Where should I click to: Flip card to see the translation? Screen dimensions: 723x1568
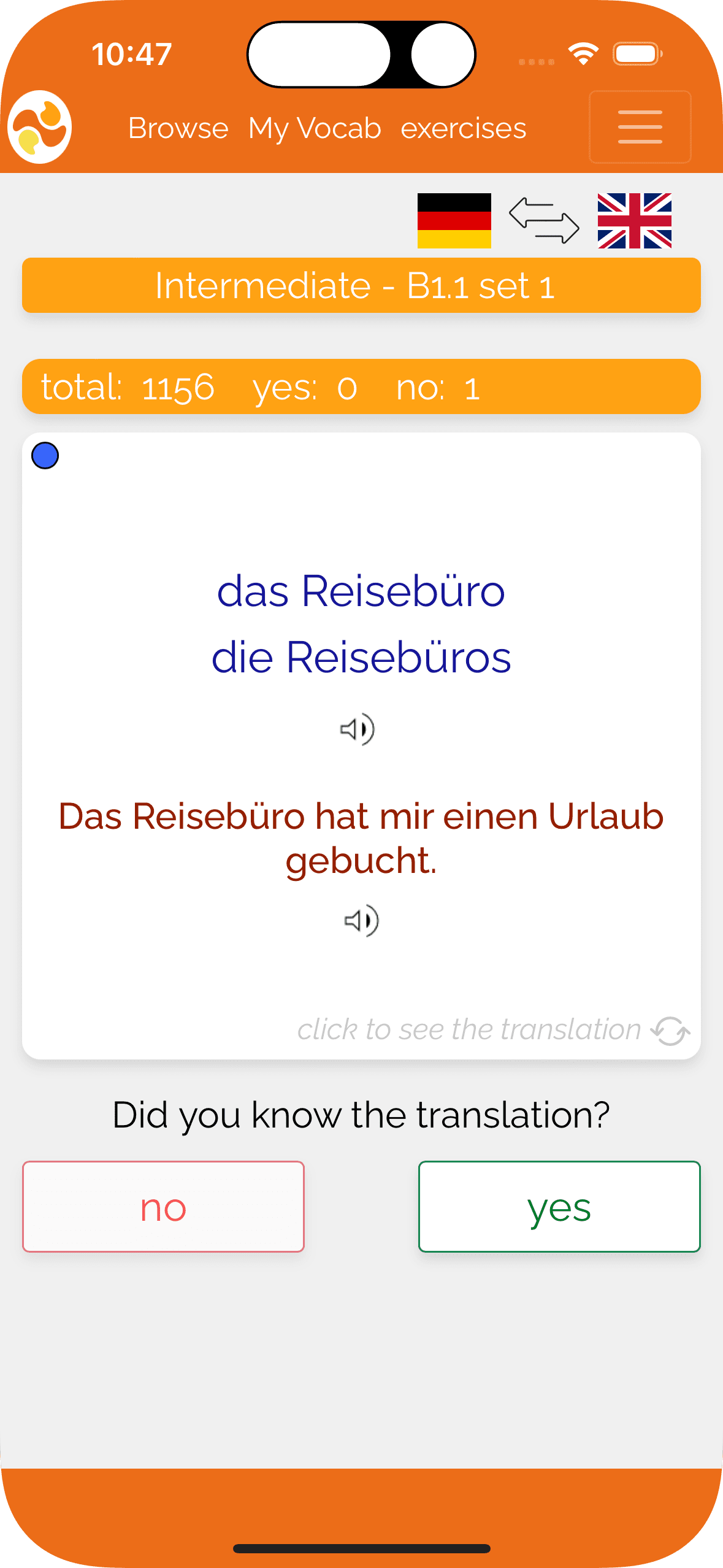click(494, 1029)
